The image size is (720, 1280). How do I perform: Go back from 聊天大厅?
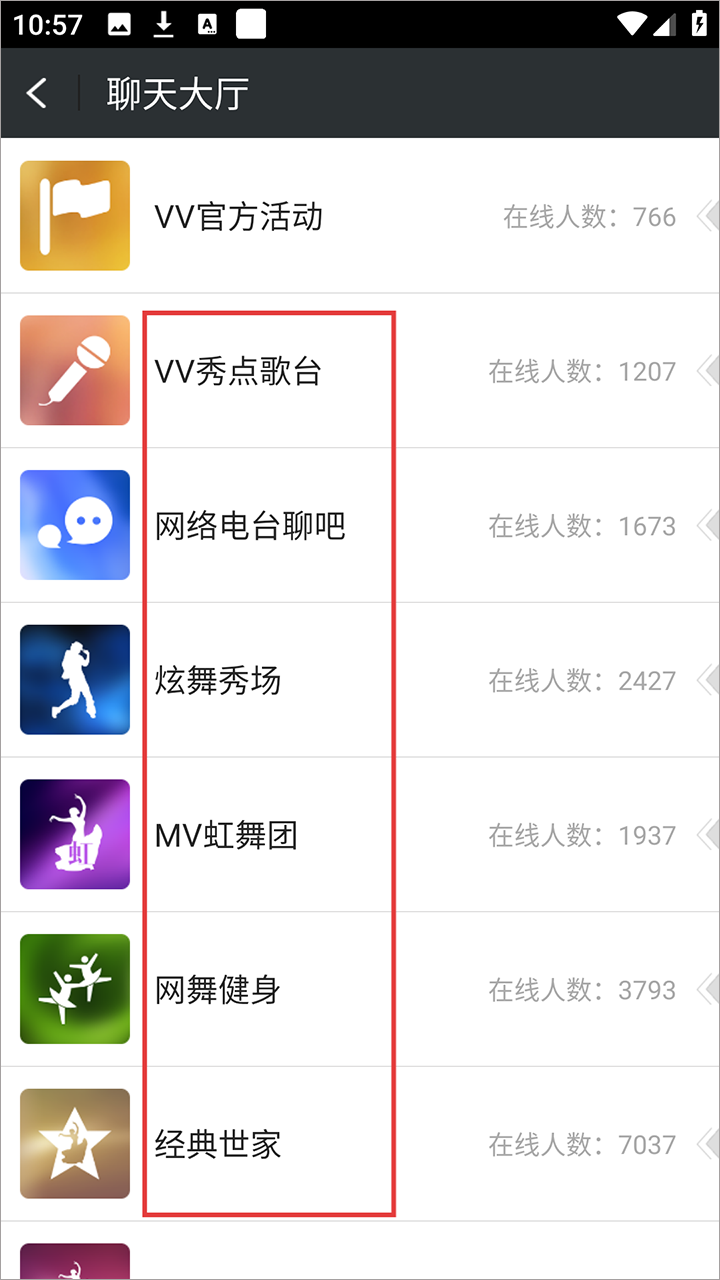pyautogui.click(x=37, y=94)
